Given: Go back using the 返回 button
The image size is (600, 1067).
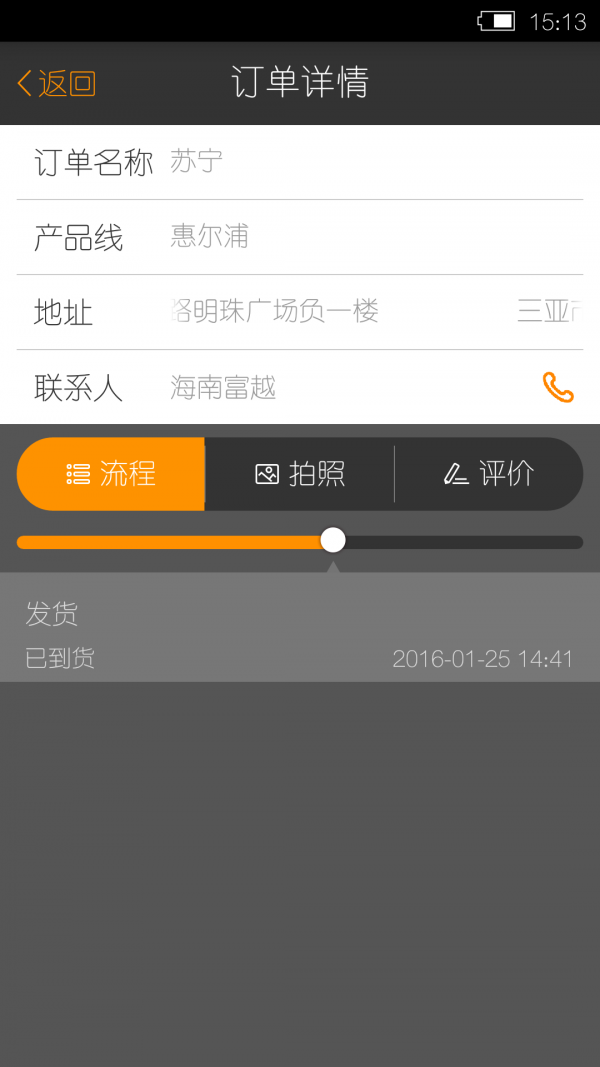Looking at the screenshot, I should pos(57,83).
